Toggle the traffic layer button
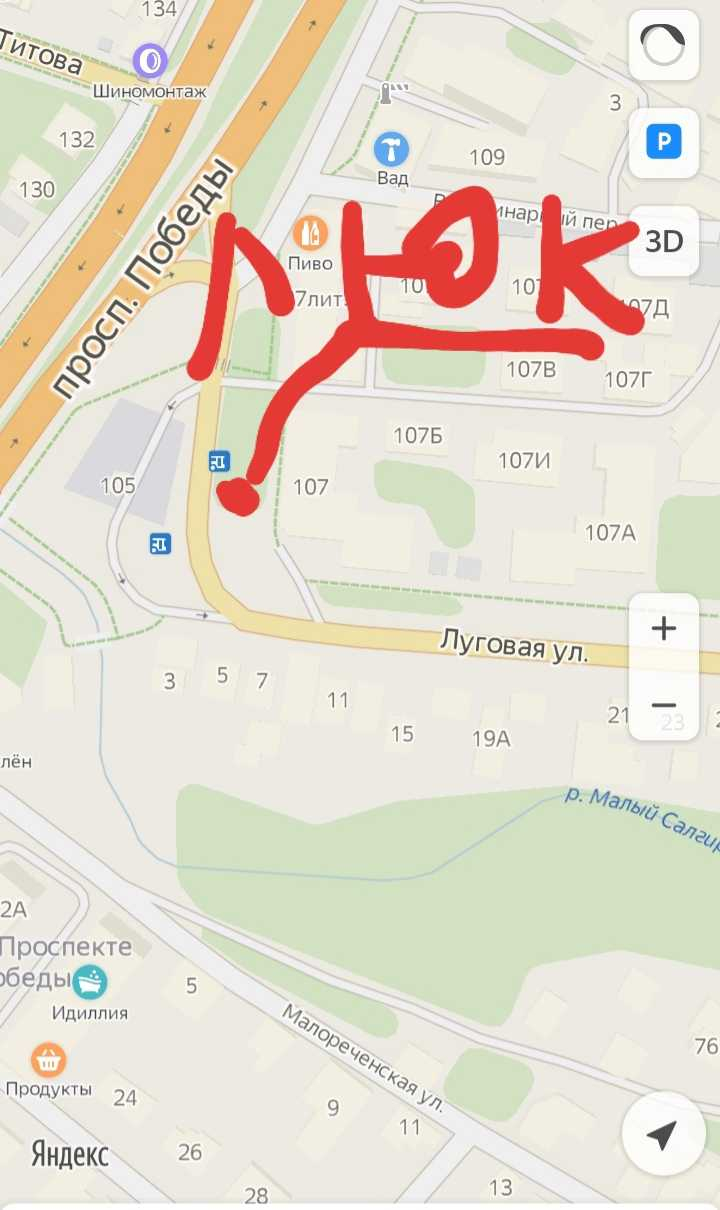720x1210 pixels. (x=663, y=45)
